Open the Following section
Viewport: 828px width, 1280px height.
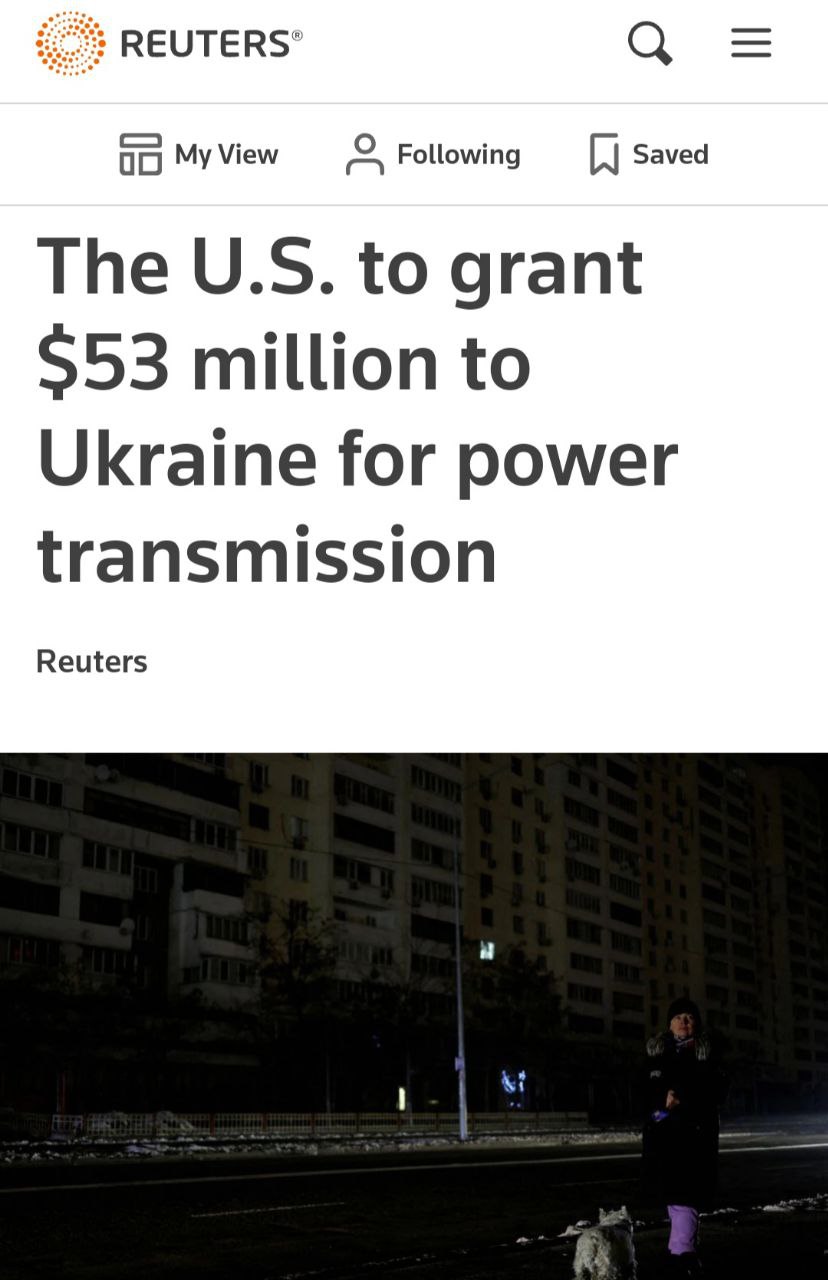pos(433,155)
